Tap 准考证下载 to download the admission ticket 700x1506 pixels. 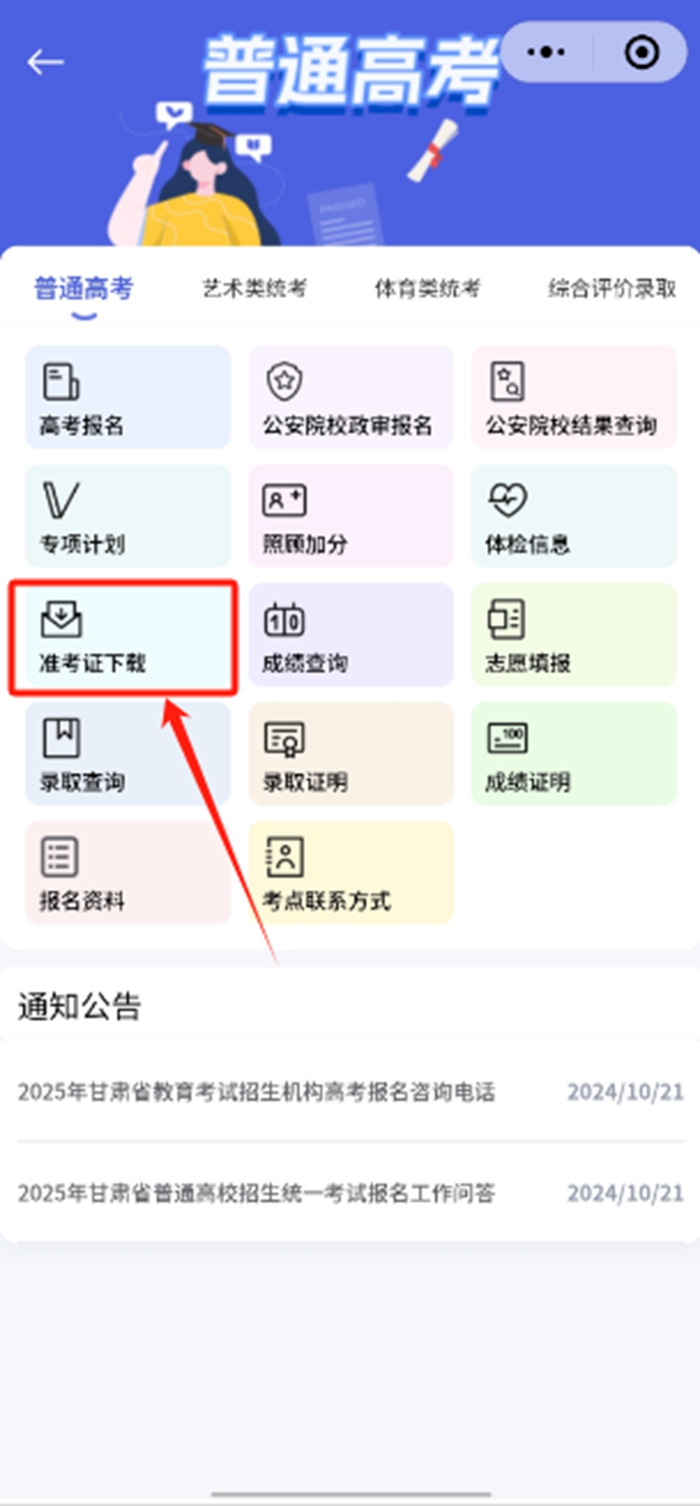click(x=123, y=637)
